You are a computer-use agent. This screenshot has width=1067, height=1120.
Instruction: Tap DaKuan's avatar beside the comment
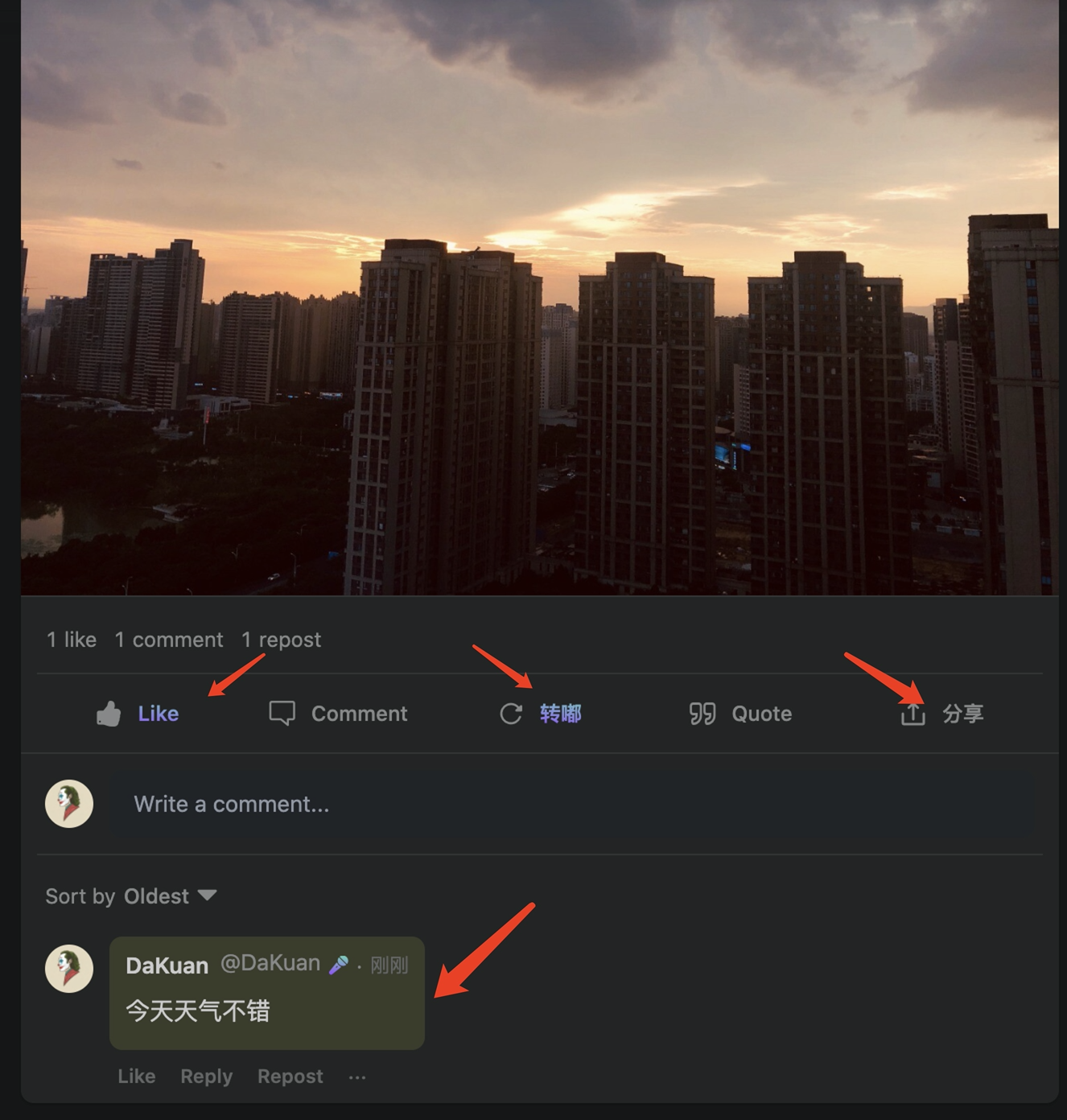tap(69, 969)
